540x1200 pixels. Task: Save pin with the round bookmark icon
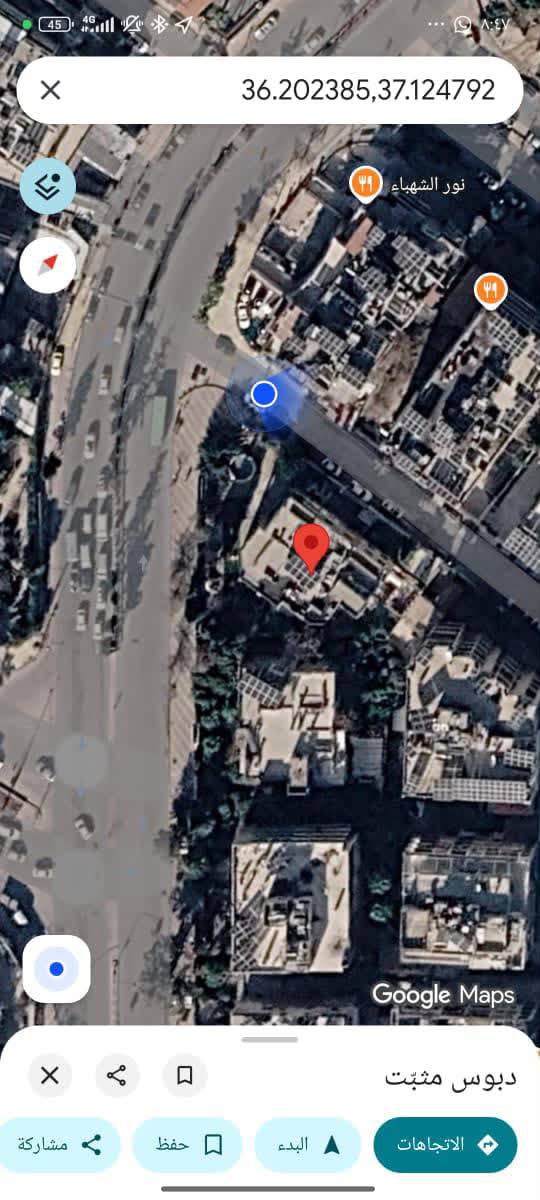pyautogui.click(x=184, y=1076)
